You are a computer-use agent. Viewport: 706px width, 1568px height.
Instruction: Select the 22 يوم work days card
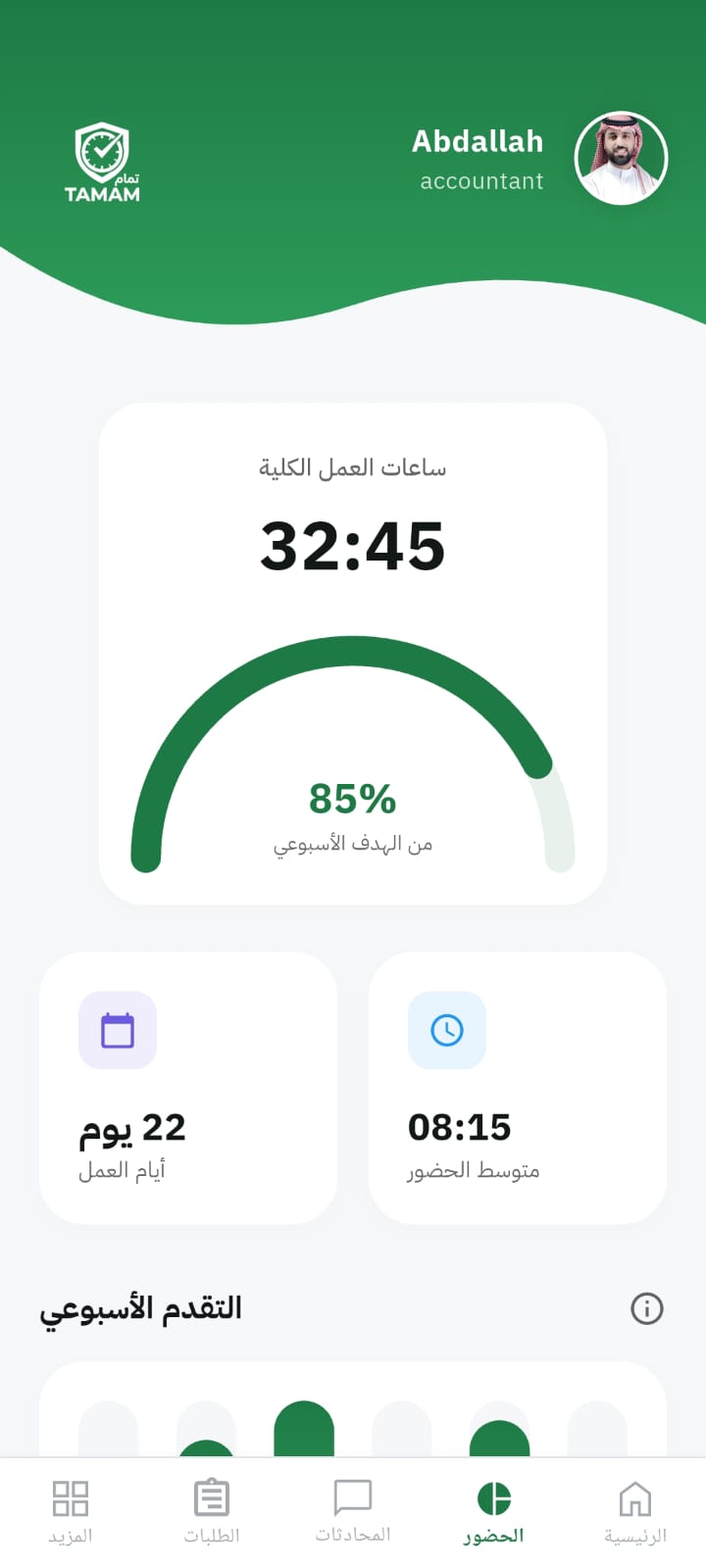pyautogui.click(x=188, y=1088)
